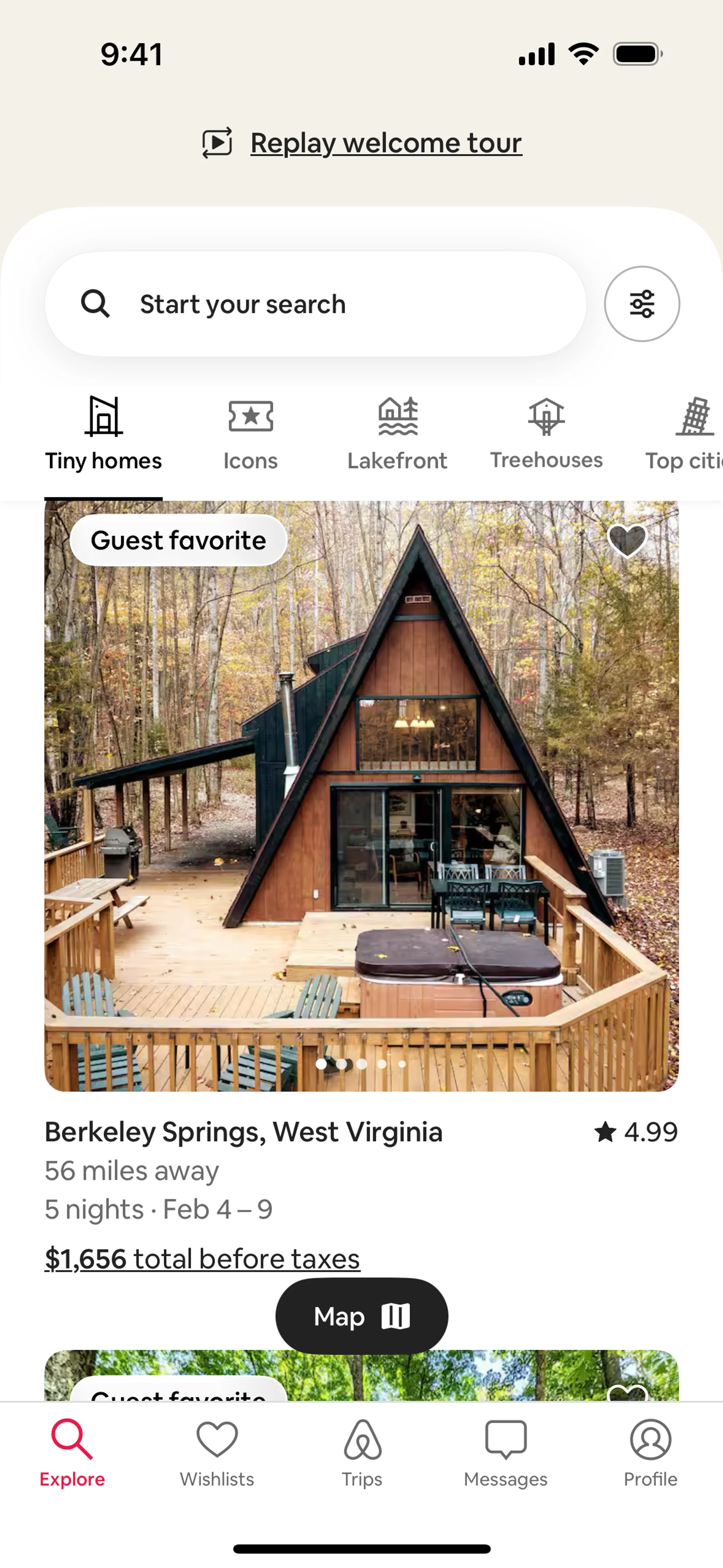Open the Messages tab

(x=505, y=1452)
